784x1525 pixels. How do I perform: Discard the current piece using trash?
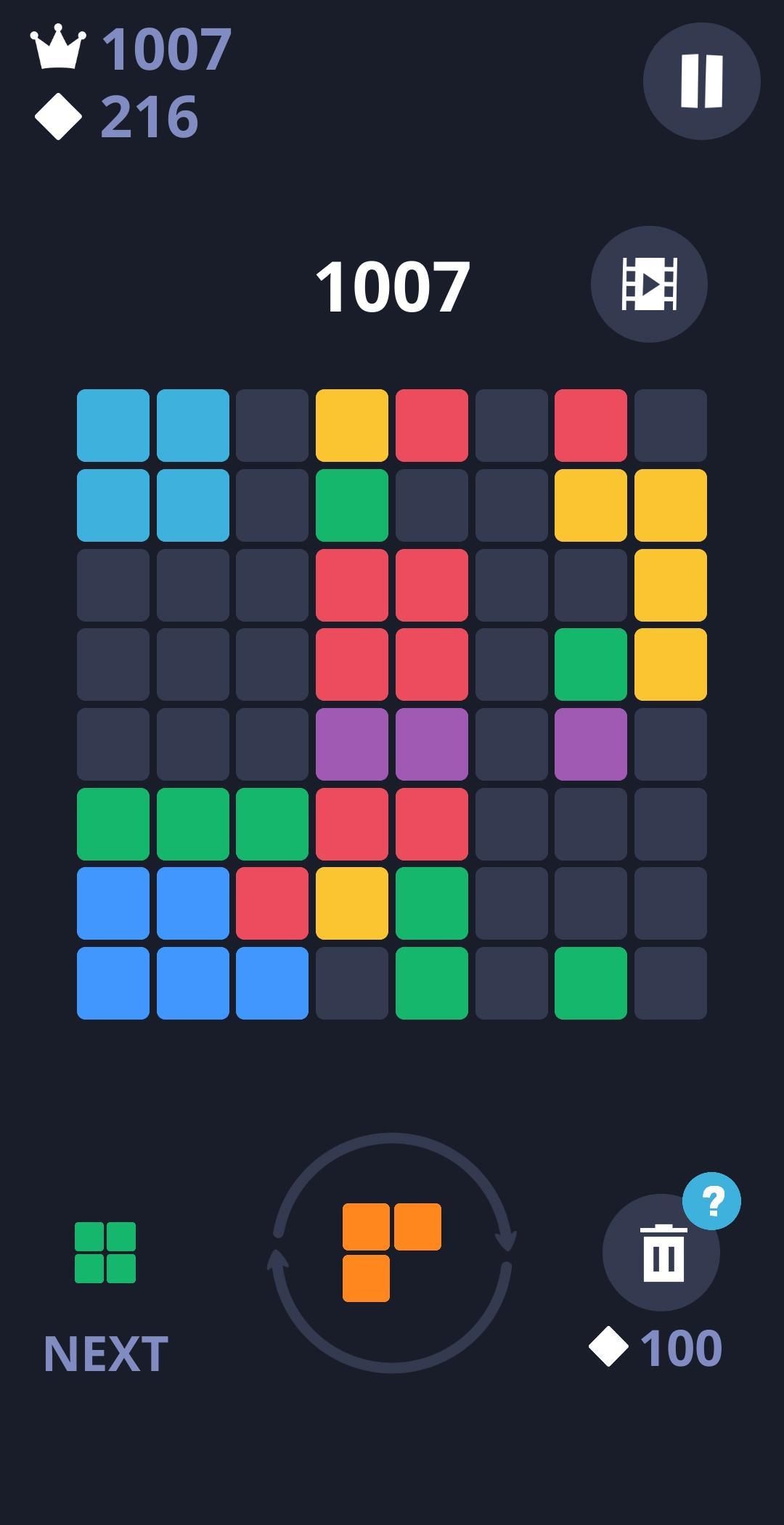coord(661,1253)
